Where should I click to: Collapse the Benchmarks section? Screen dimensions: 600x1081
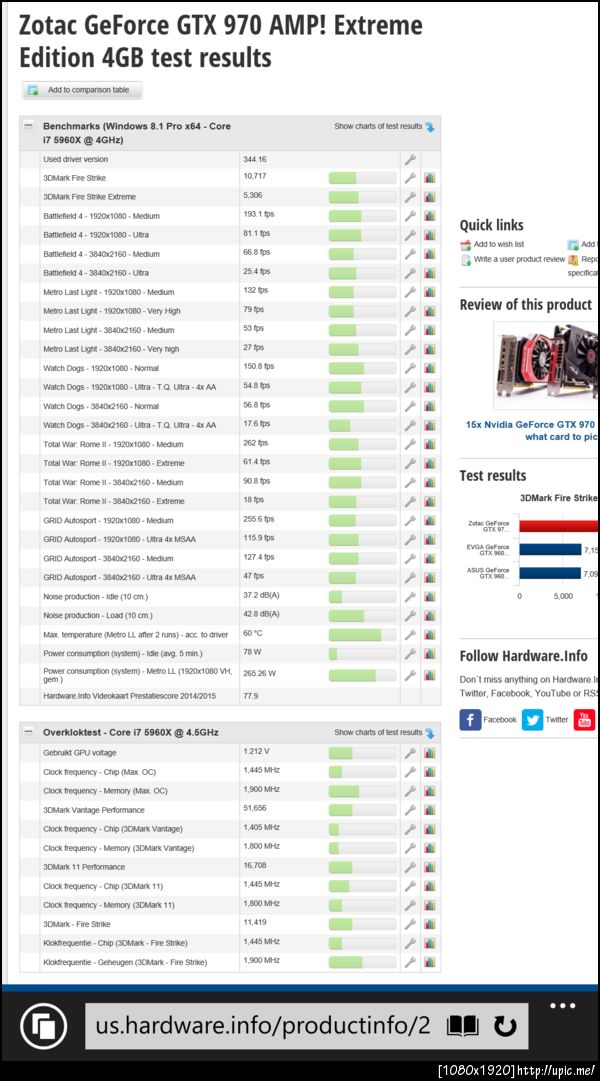point(29,126)
